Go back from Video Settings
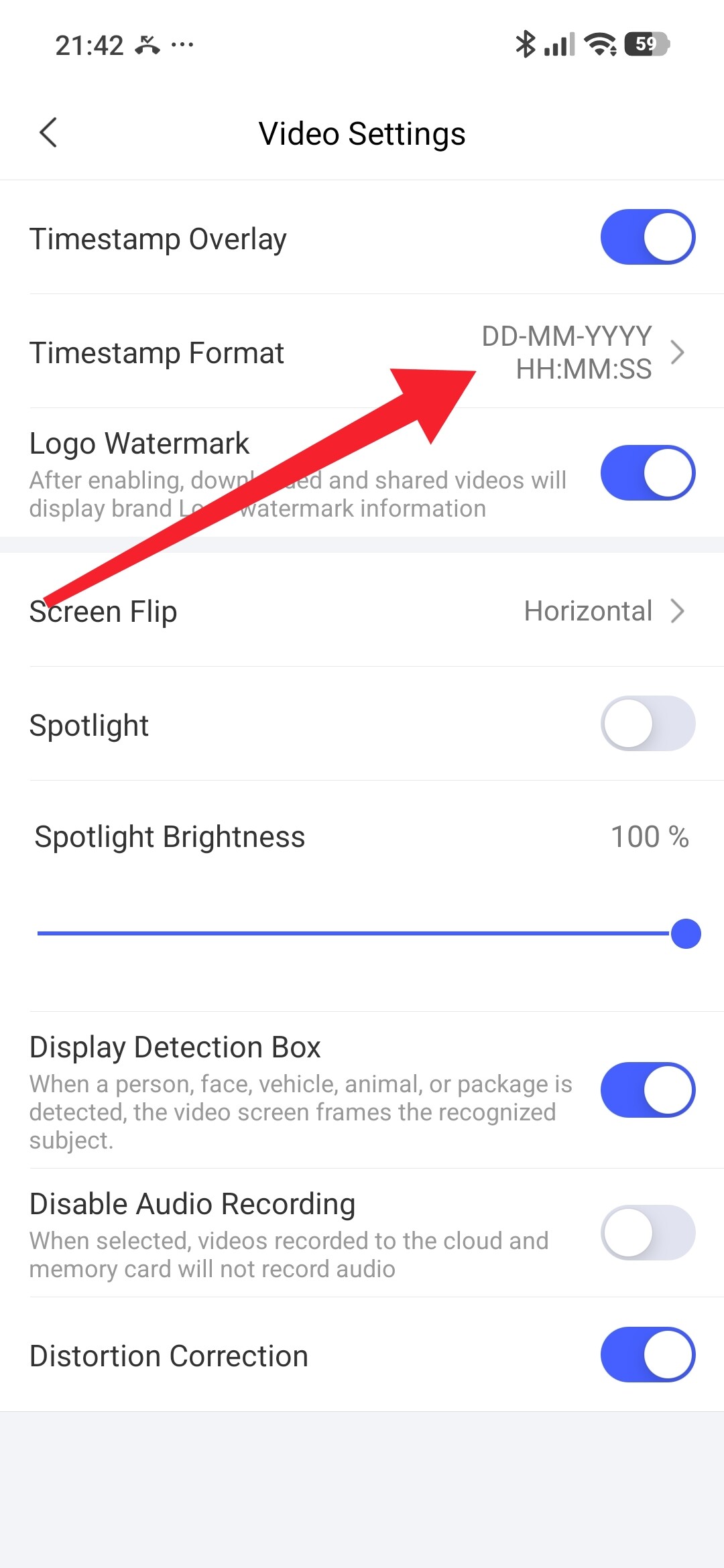The height and width of the screenshot is (1568, 724). point(48,133)
